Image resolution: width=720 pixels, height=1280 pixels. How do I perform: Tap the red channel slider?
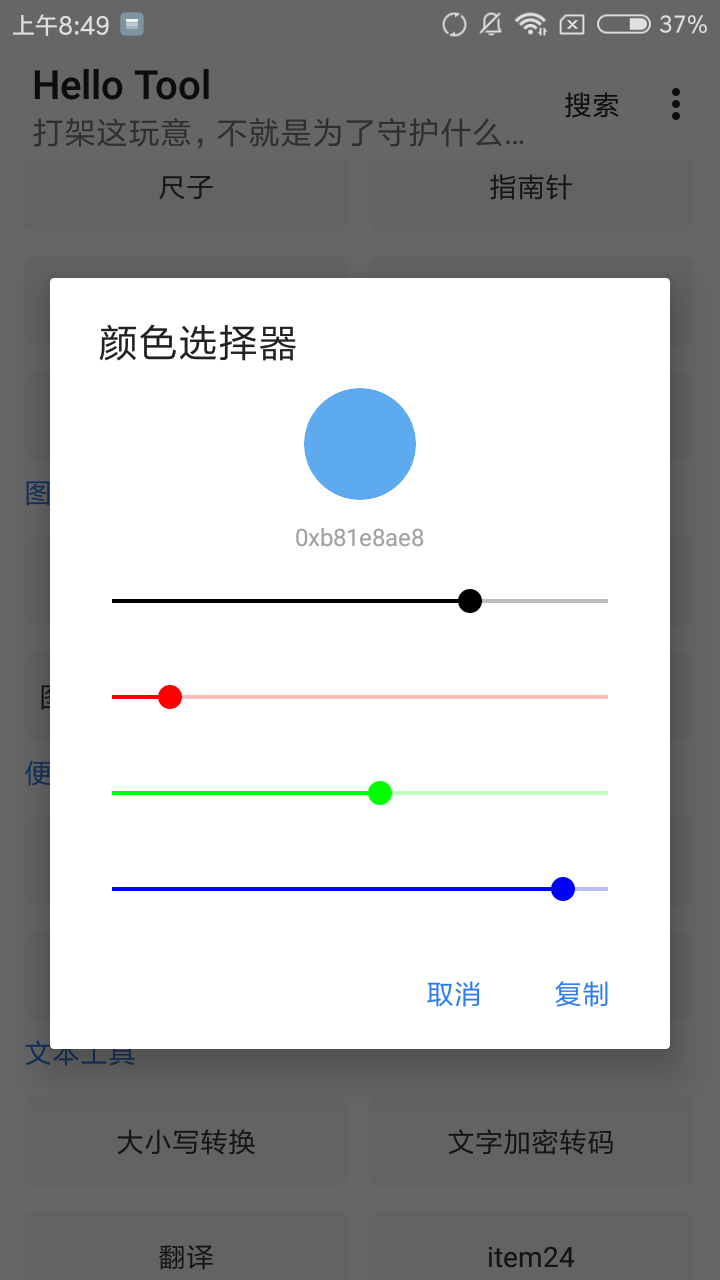360,697
